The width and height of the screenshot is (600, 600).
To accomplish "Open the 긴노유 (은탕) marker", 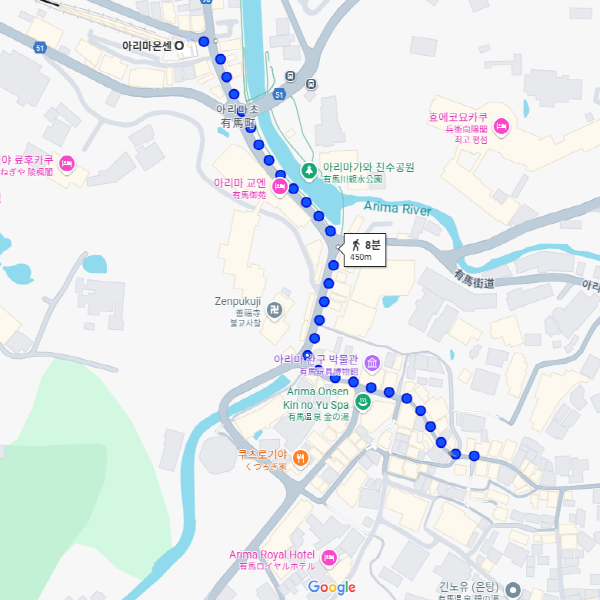I will coord(513,589).
